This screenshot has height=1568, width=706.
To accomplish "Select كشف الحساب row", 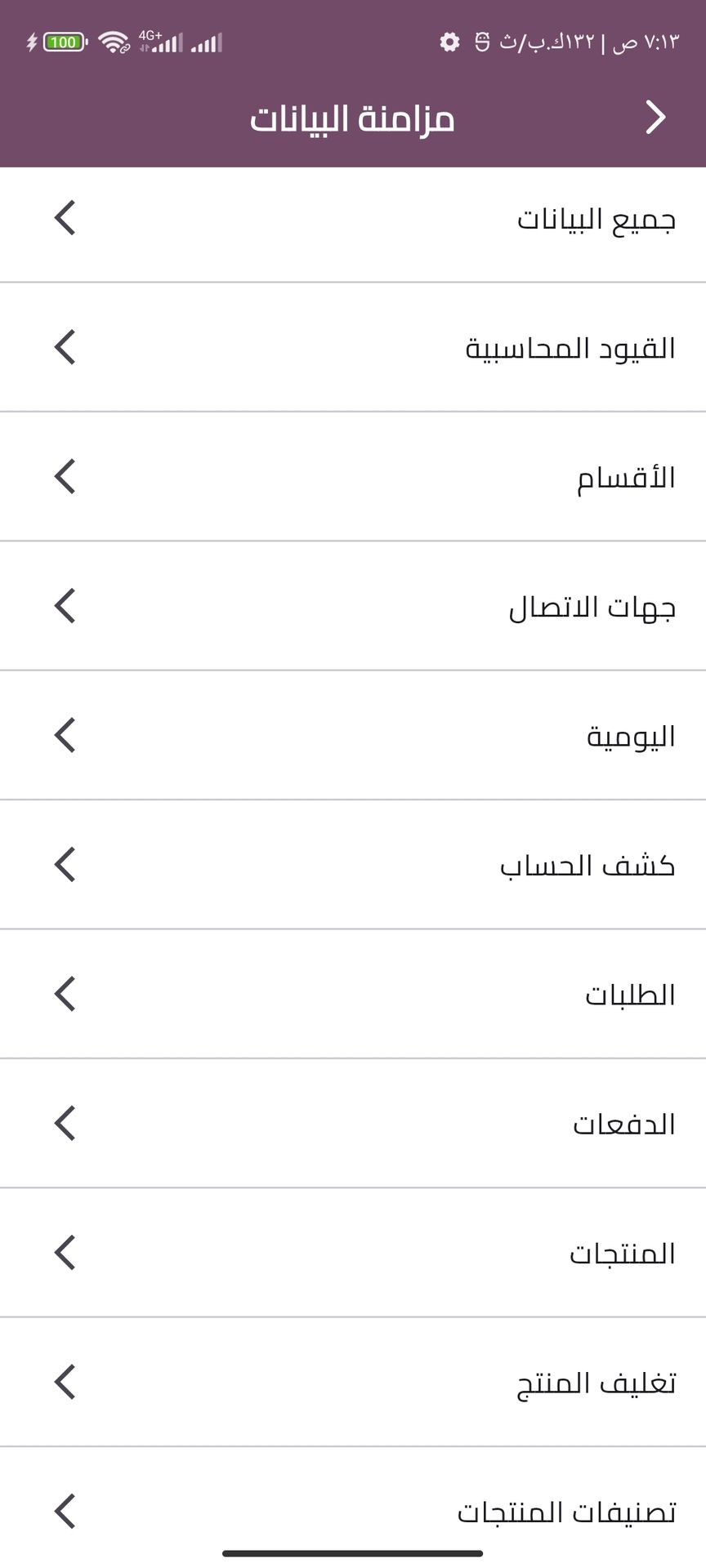I will point(353,865).
